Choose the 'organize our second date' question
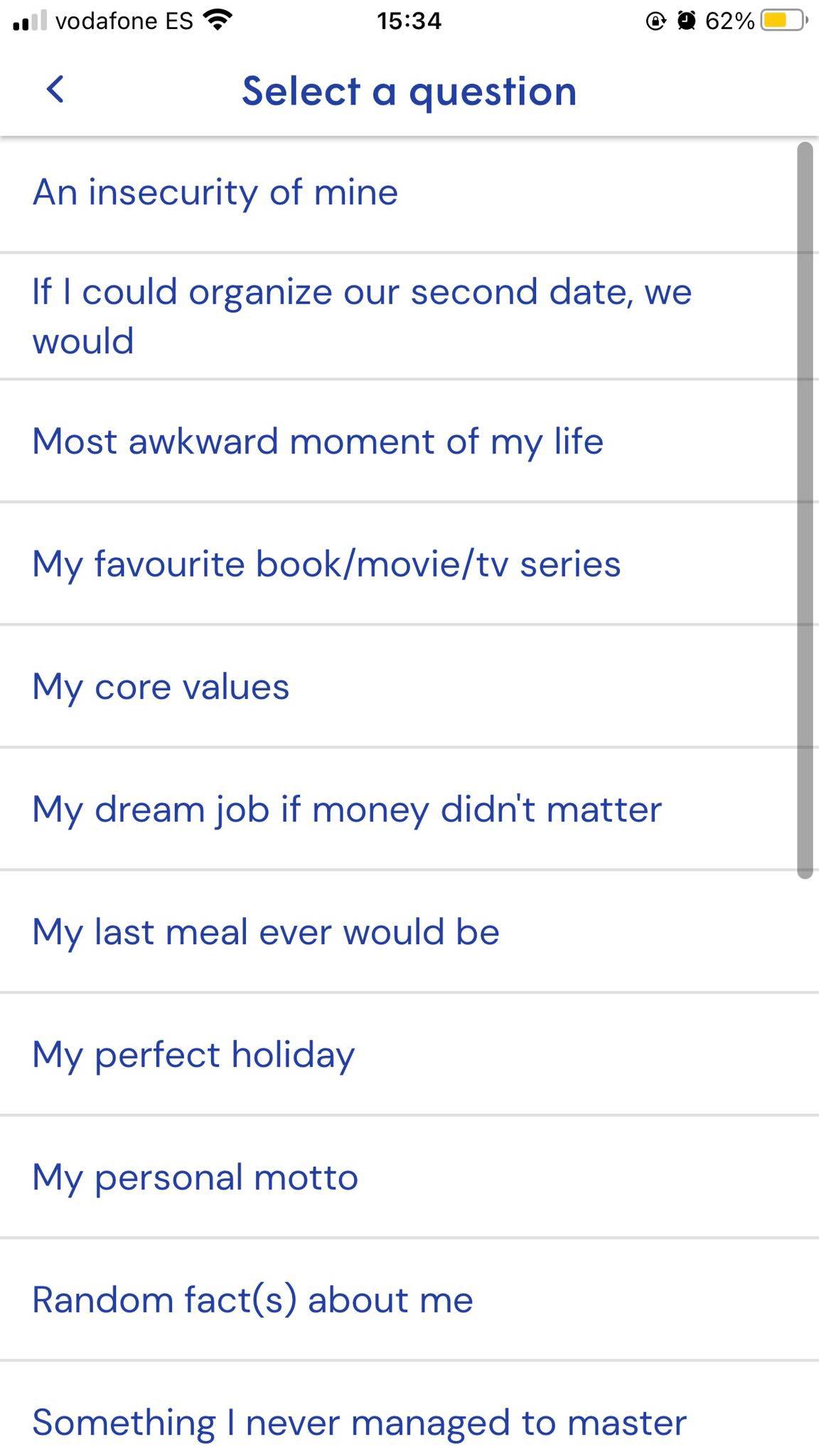 tap(409, 316)
